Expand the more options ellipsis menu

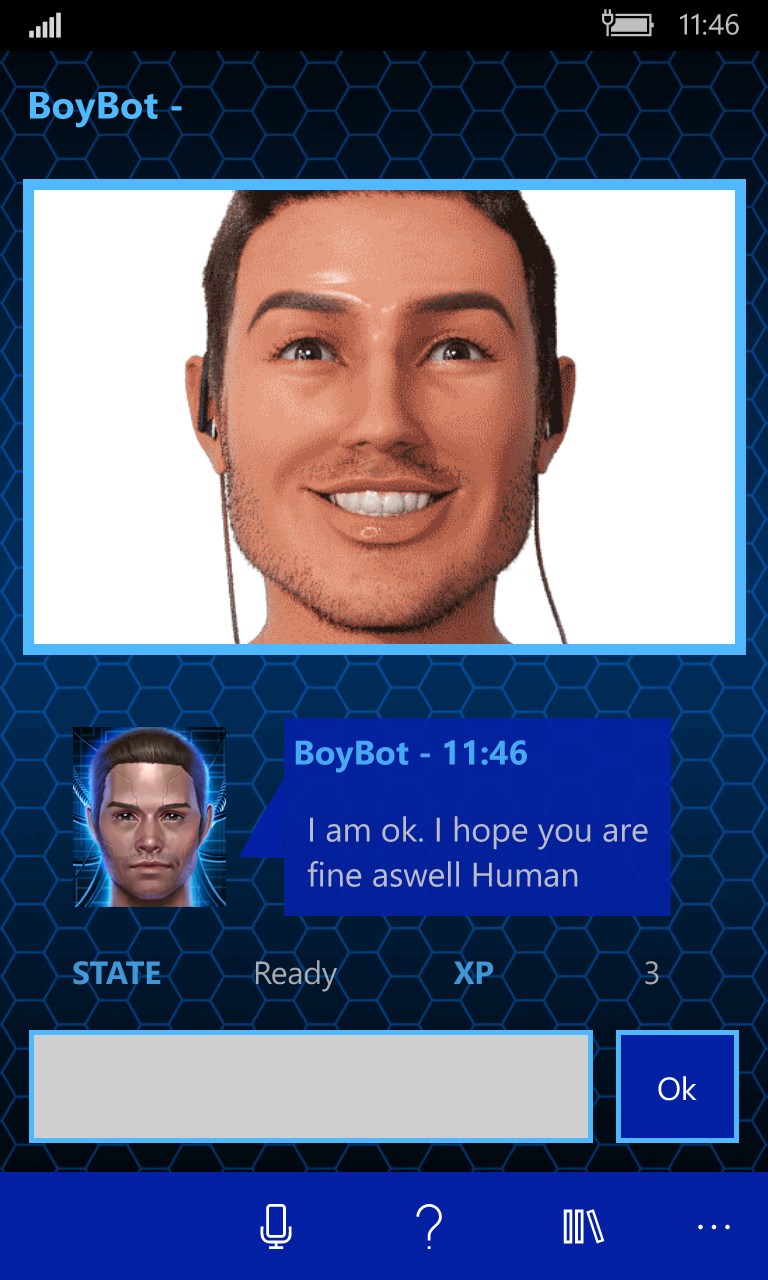click(714, 1226)
